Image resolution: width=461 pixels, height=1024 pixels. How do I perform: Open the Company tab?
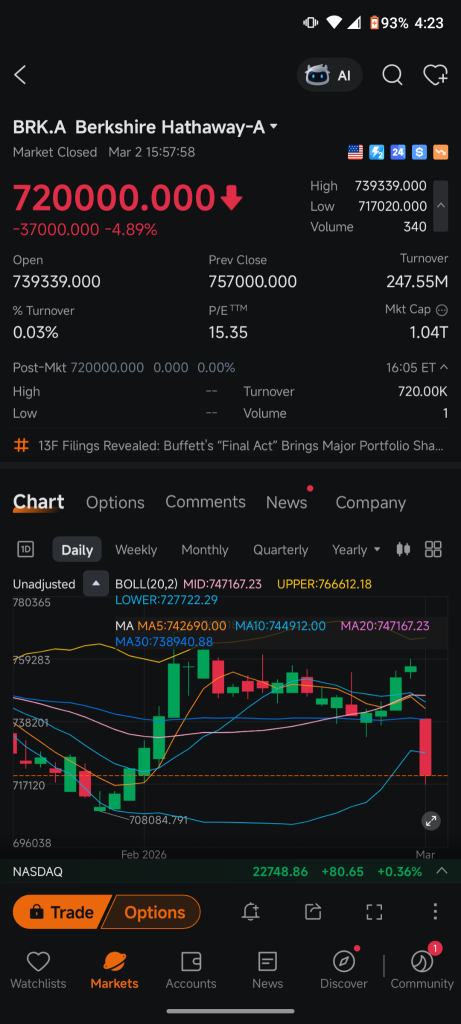pyautogui.click(x=370, y=502)
